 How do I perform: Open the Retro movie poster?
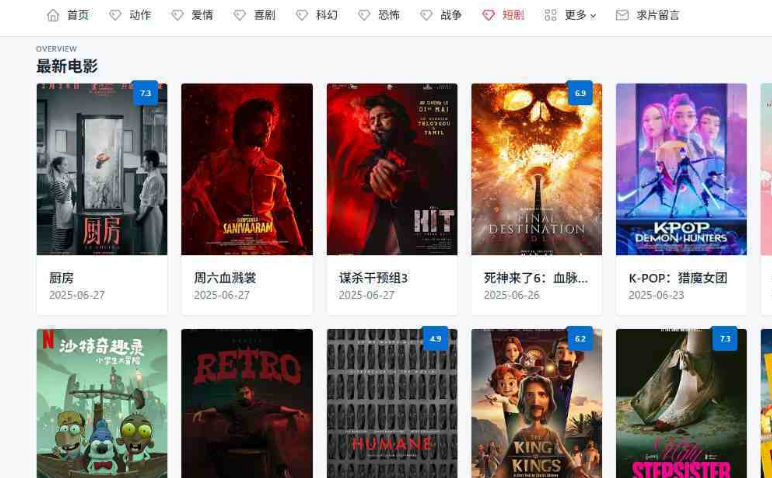click(x=246, y=405)
